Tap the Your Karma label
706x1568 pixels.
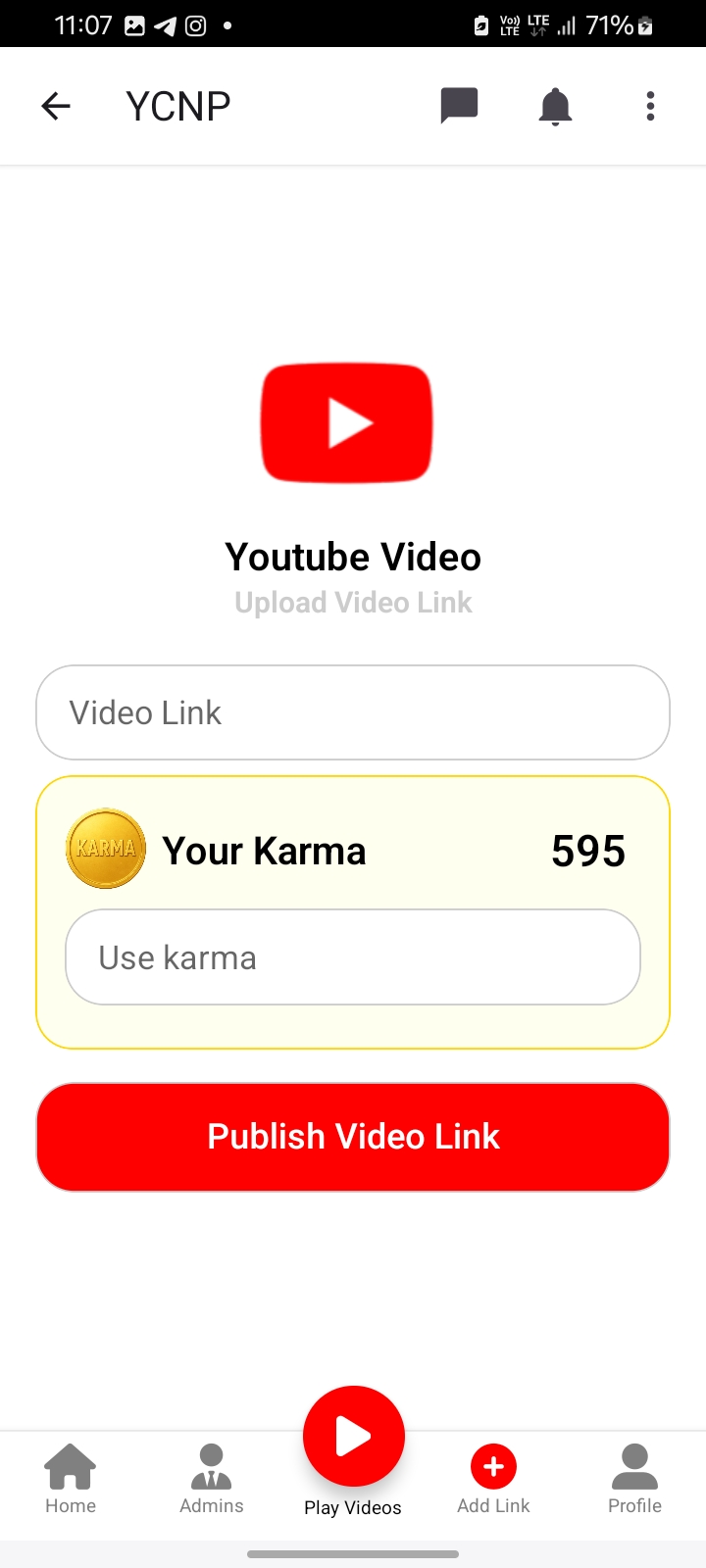(266, 851)
